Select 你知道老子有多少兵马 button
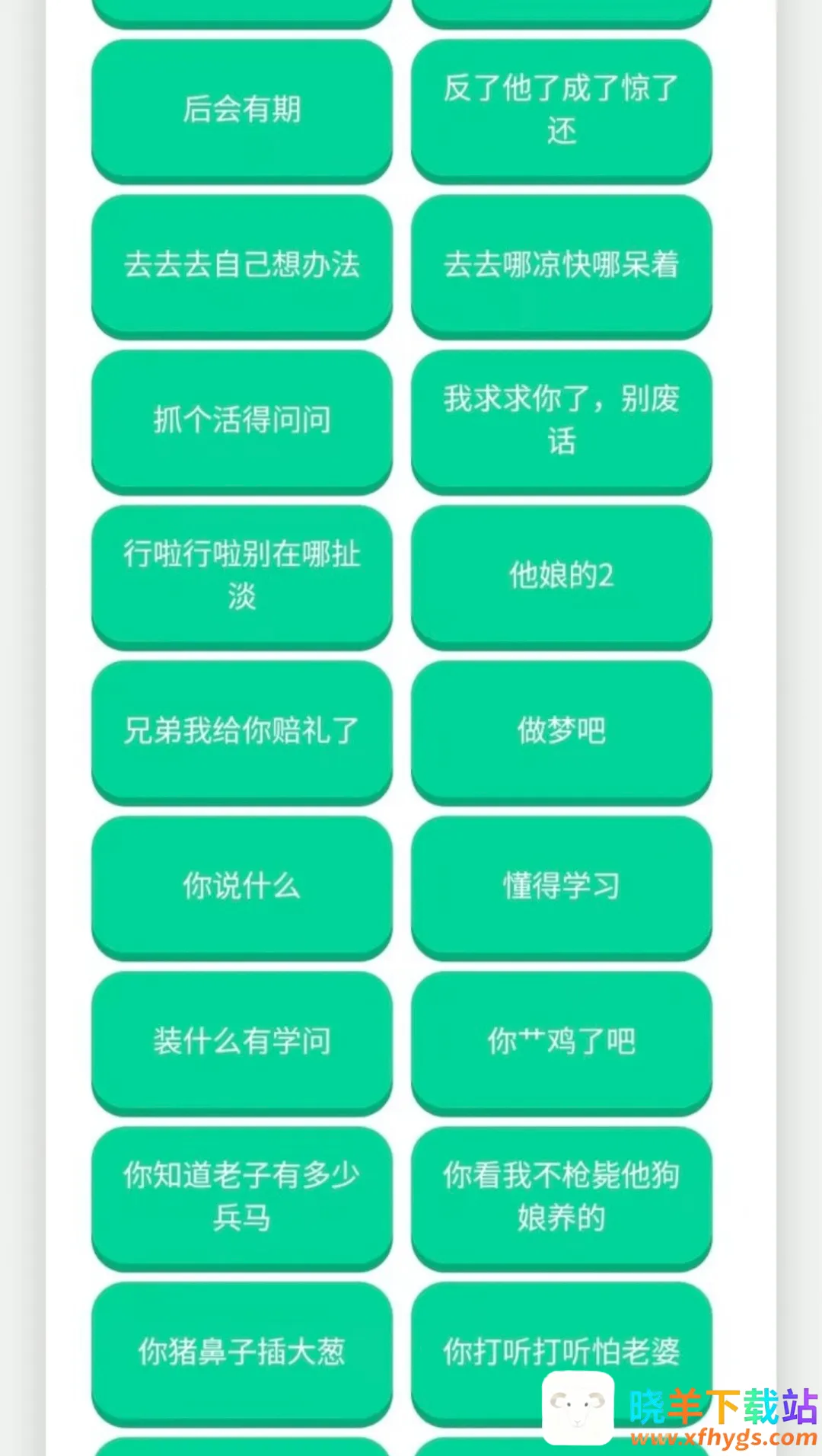Viewport: 822px width, 1456px height. [x=241, y=1196]
